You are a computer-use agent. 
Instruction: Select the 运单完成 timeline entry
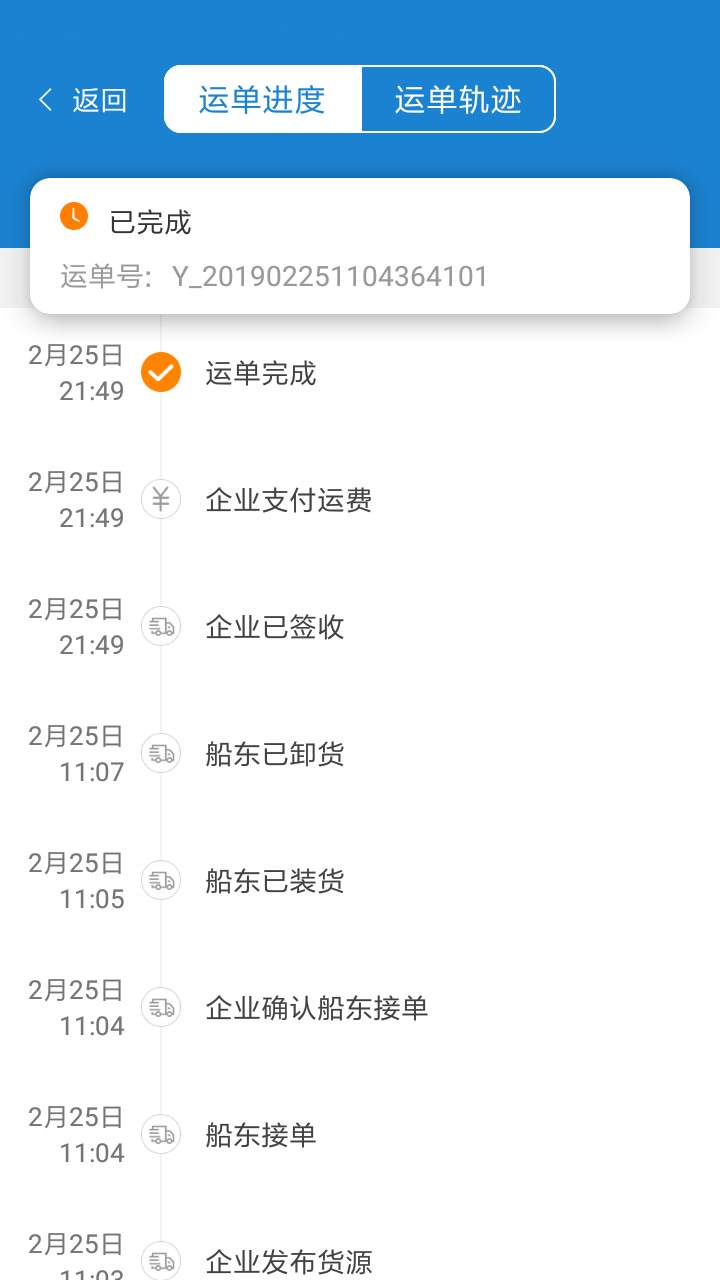pyautogui.click(x=261, y=373)
